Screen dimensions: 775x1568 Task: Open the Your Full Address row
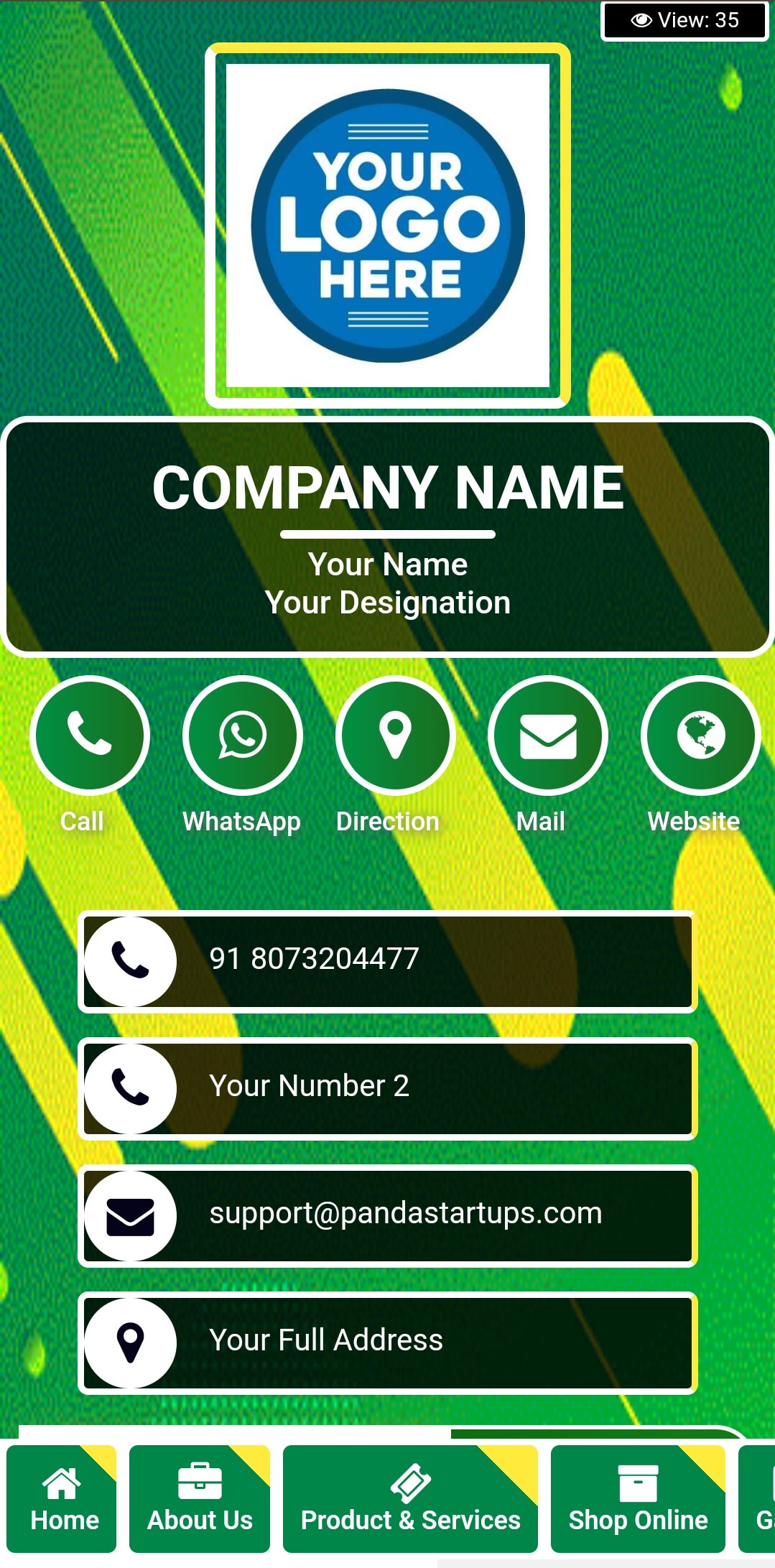click(x=387, y=1342)
